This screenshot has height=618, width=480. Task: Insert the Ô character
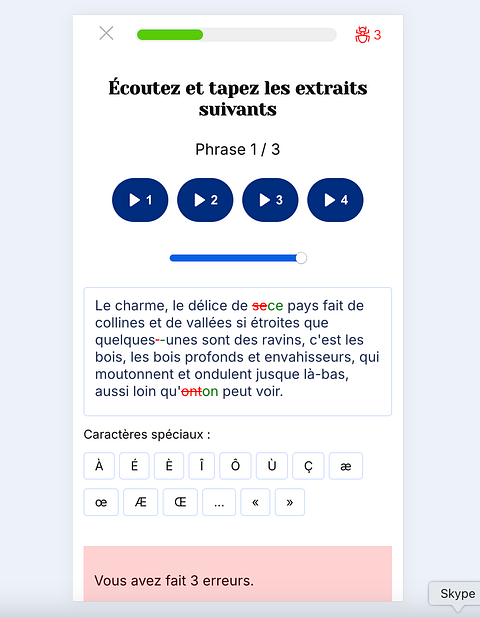(x=235, y=466)
